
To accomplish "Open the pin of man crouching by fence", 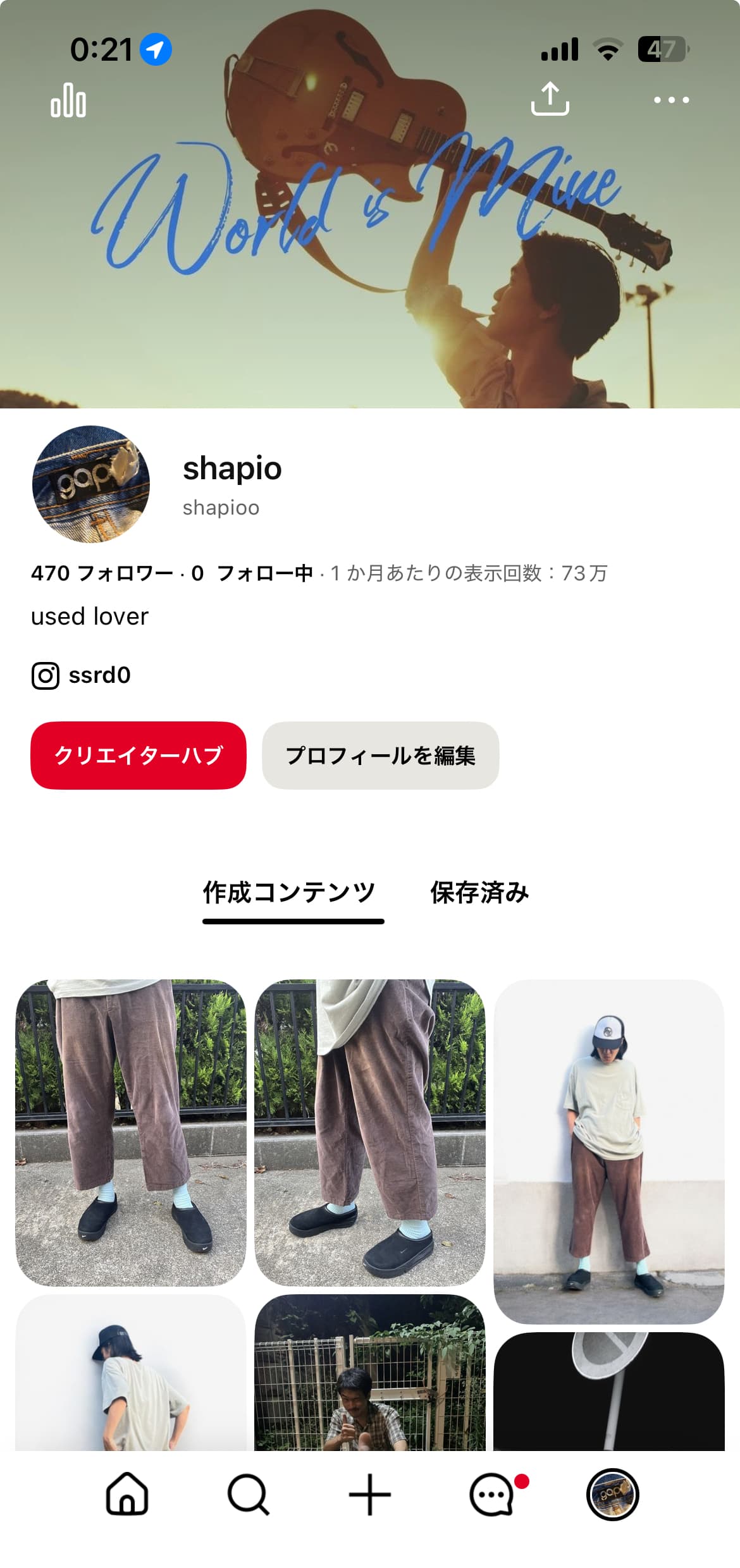I will point(369,1373).
